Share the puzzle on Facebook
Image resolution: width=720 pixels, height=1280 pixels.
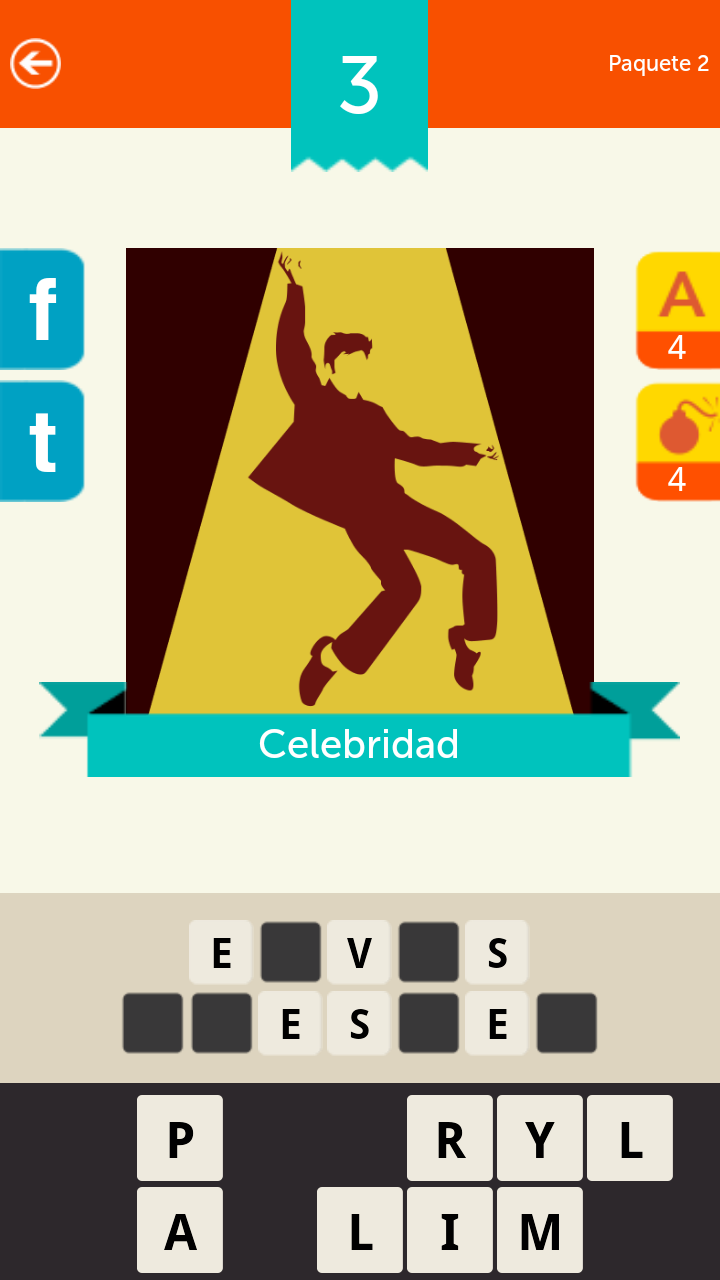[x=42, y=309]
